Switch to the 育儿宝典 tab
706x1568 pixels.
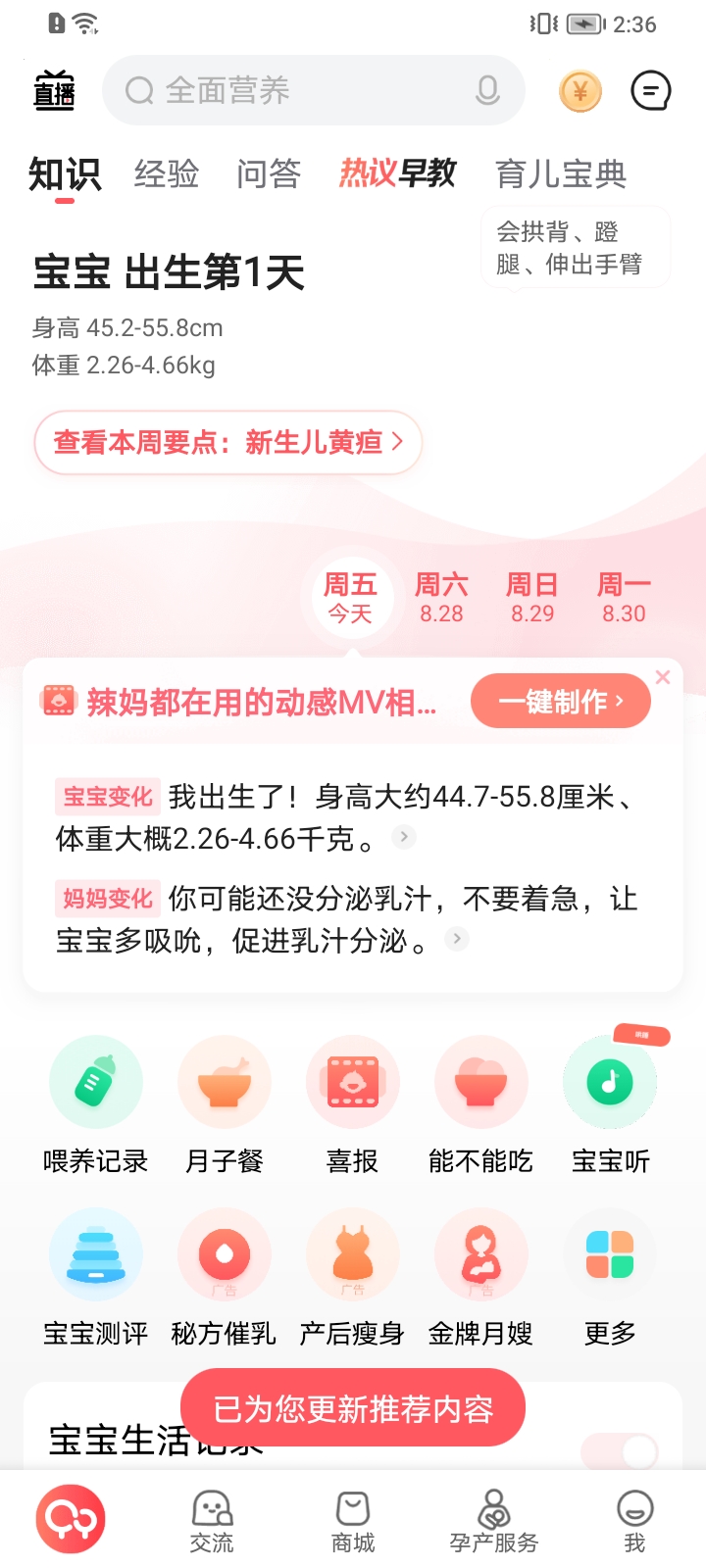tap(561, 174)
